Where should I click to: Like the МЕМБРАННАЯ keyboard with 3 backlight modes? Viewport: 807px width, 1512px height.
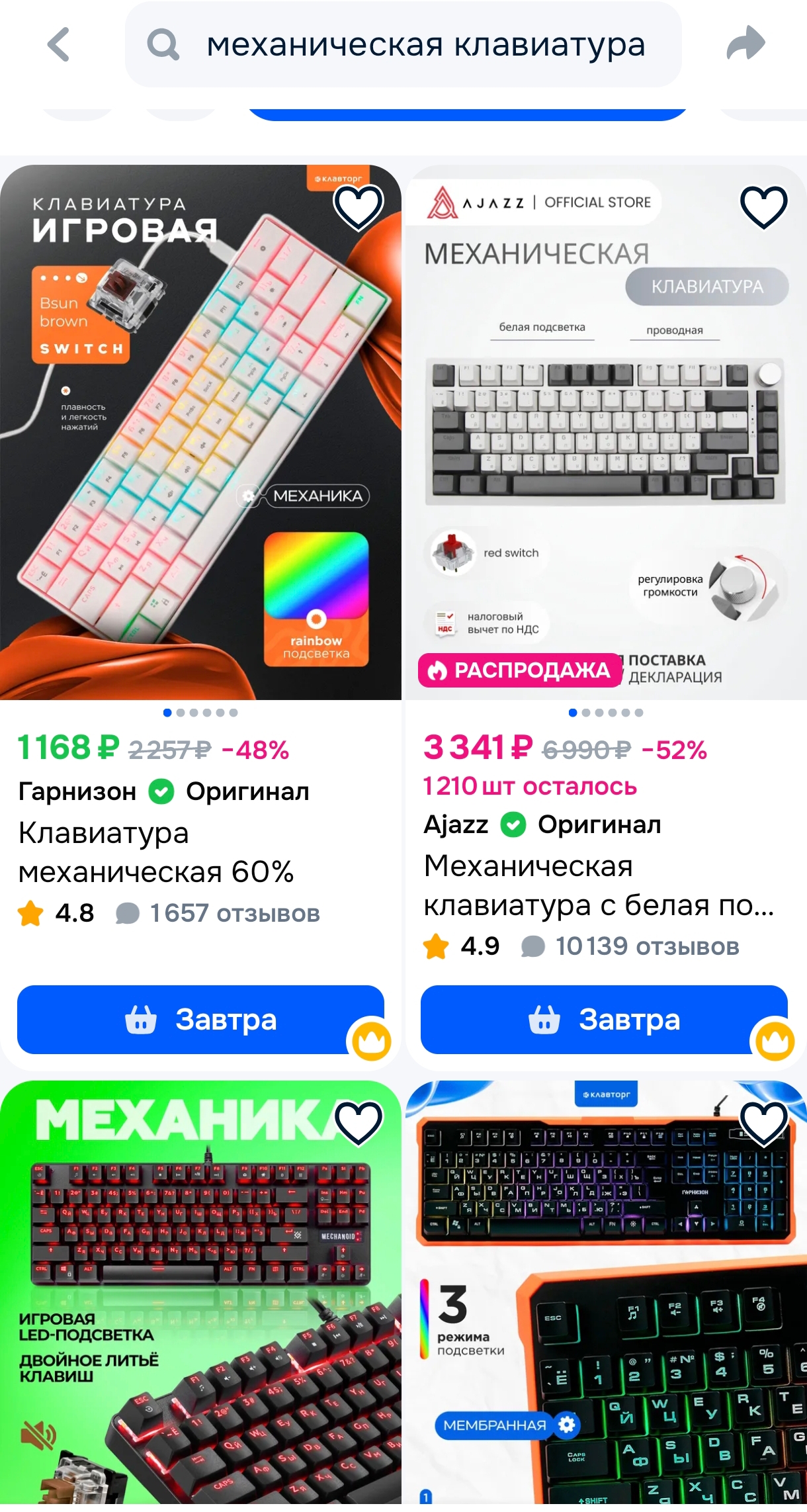click(x=763, y=1122)
